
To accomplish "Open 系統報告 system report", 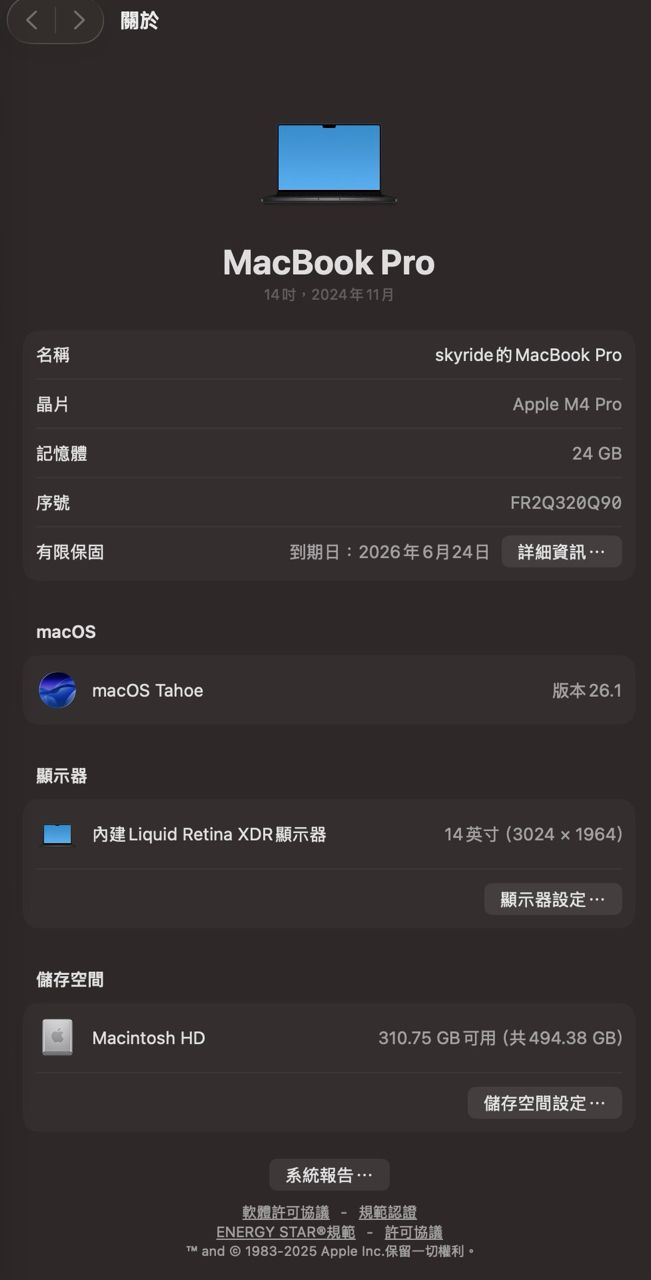I will coord(329,1175).
